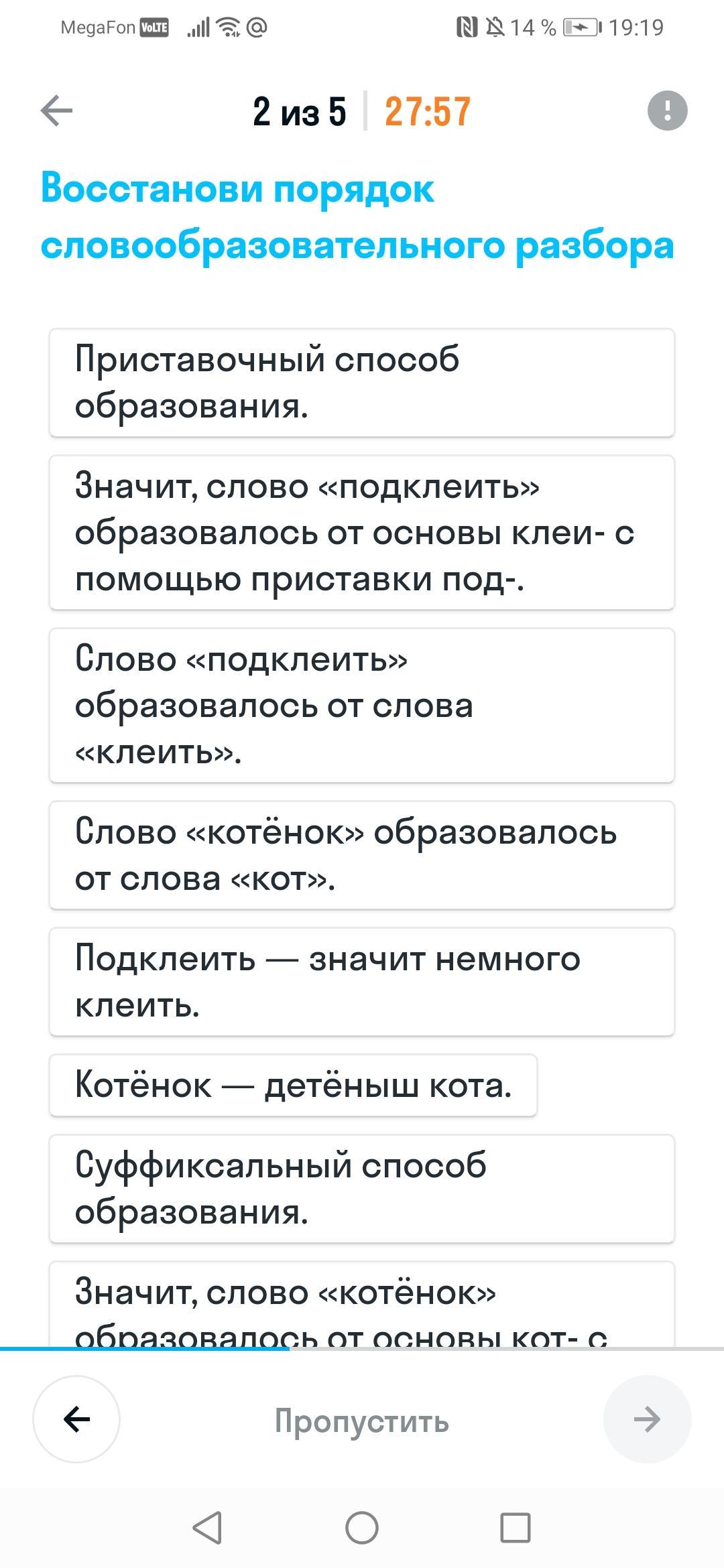This screenshot has height=1568, width=724.
Task: Select the card «Котёнок — детёныш кота»
Action: (x=293, y=1085)
